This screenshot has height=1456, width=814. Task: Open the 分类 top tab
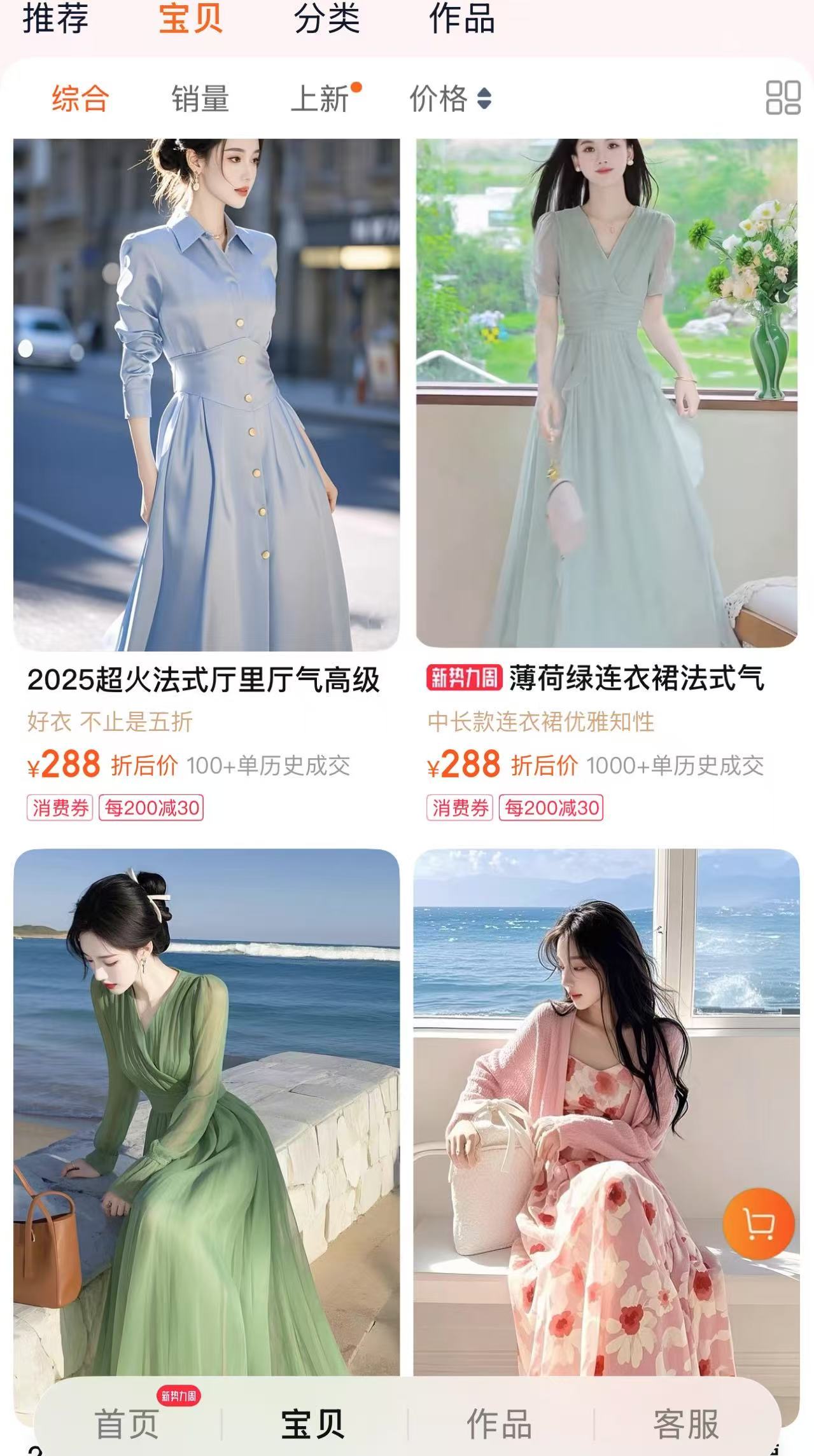tap(326, 18)
